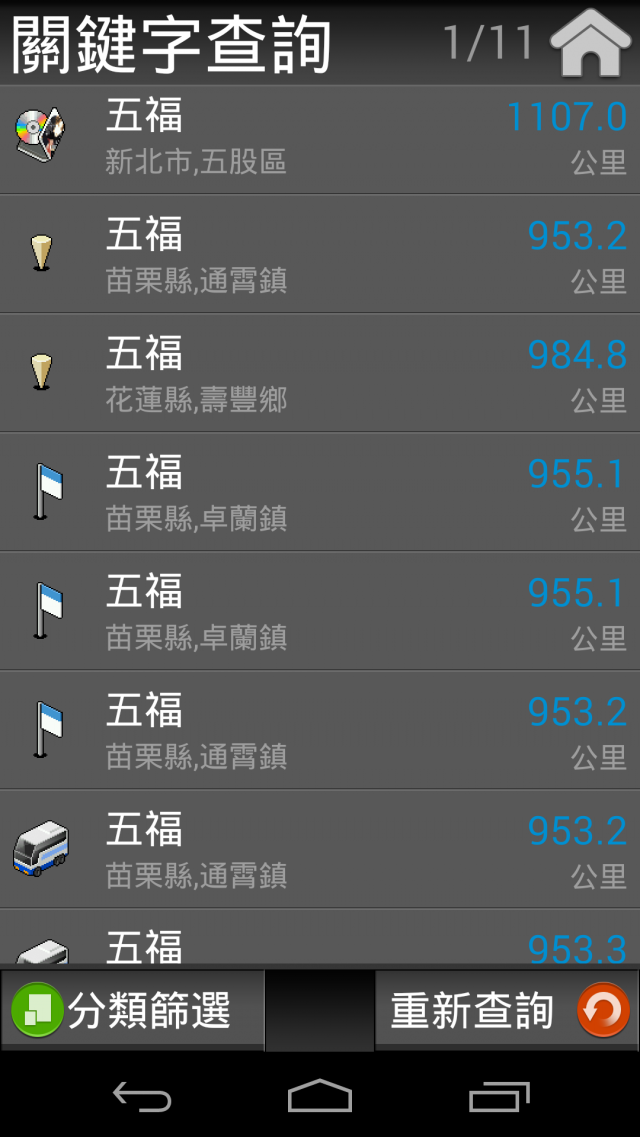
Task: Tap the 分類篩選 filter button
Action: pyautogui.click(x=132, y=1010)
